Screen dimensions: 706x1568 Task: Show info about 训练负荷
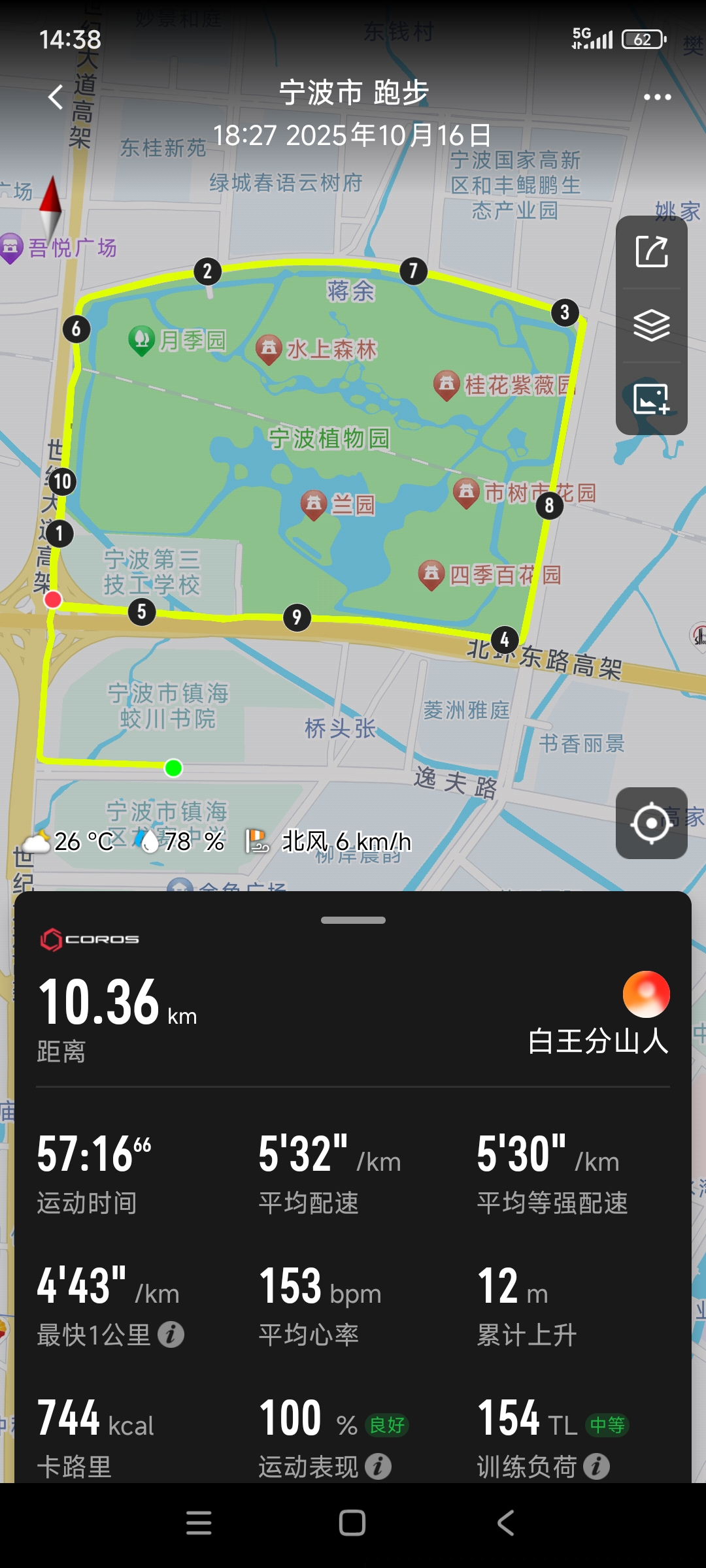pos(596,1467)
